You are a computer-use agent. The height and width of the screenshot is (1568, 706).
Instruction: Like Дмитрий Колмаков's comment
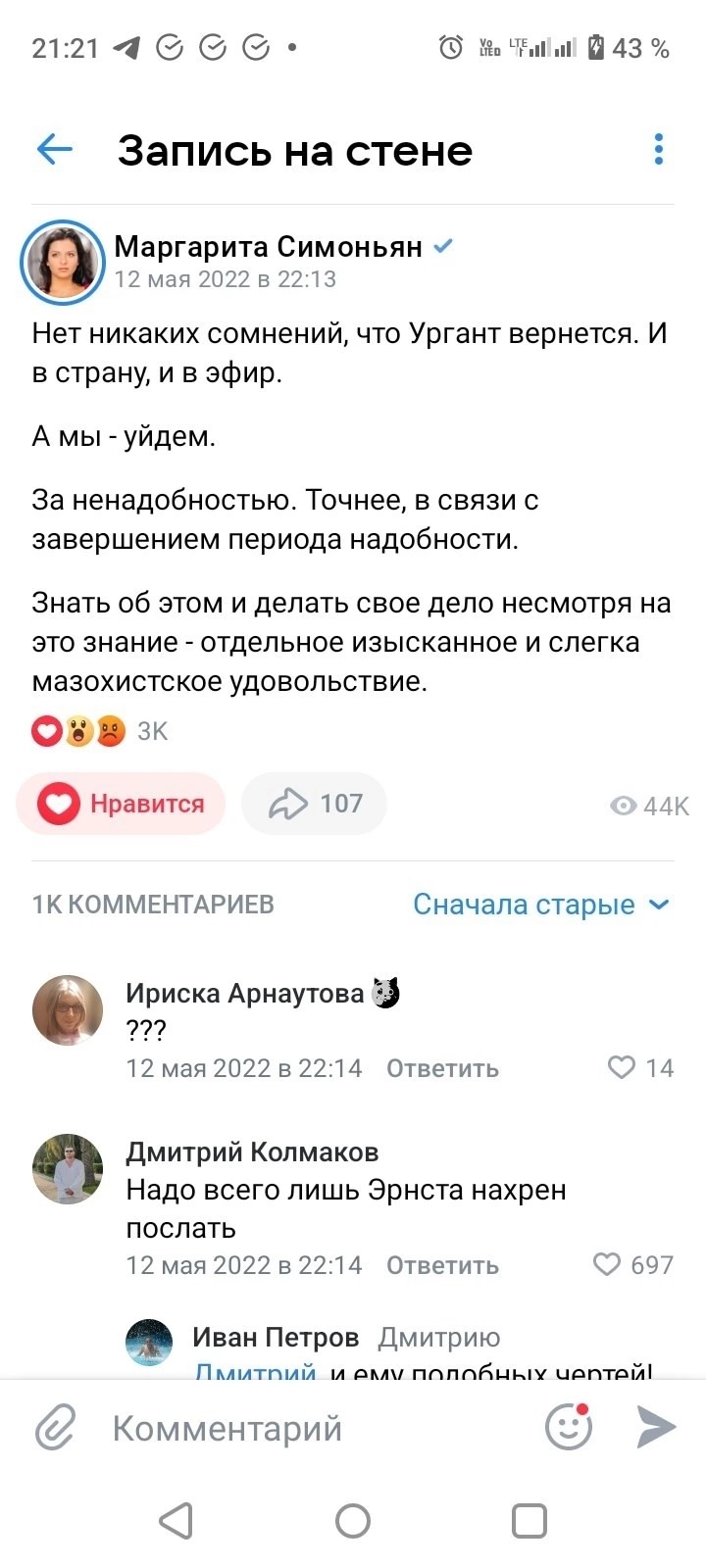[608, 1264]
